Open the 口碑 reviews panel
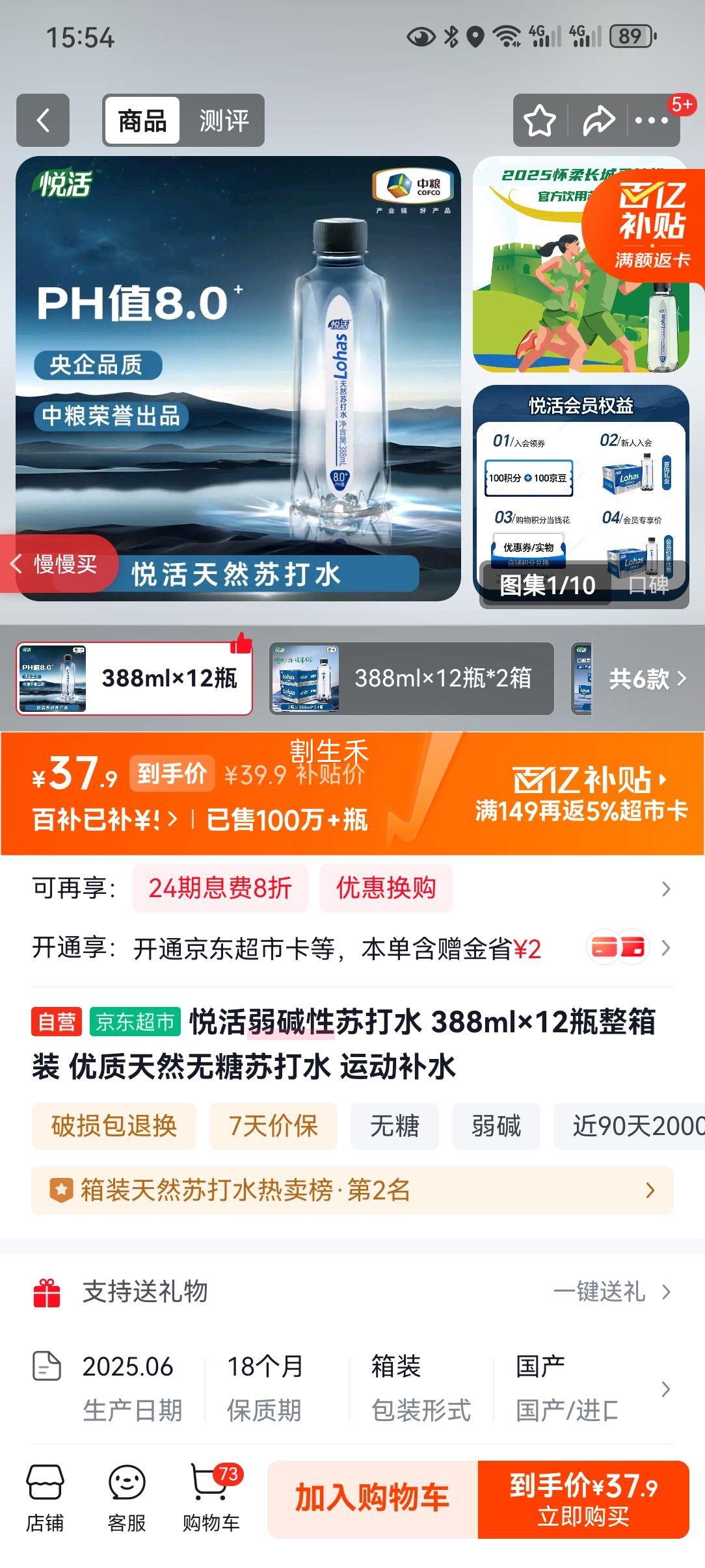The width and height of the screenshot is (705, 1568). pos(650,586)
